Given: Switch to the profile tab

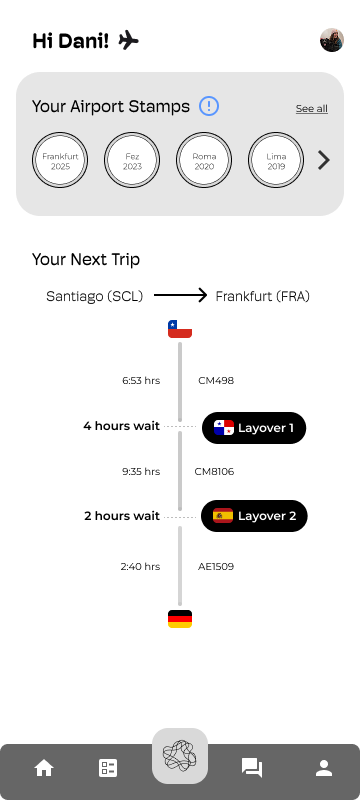Looking at the screenshot, I should pyautogui.click(x=324, y=768).
